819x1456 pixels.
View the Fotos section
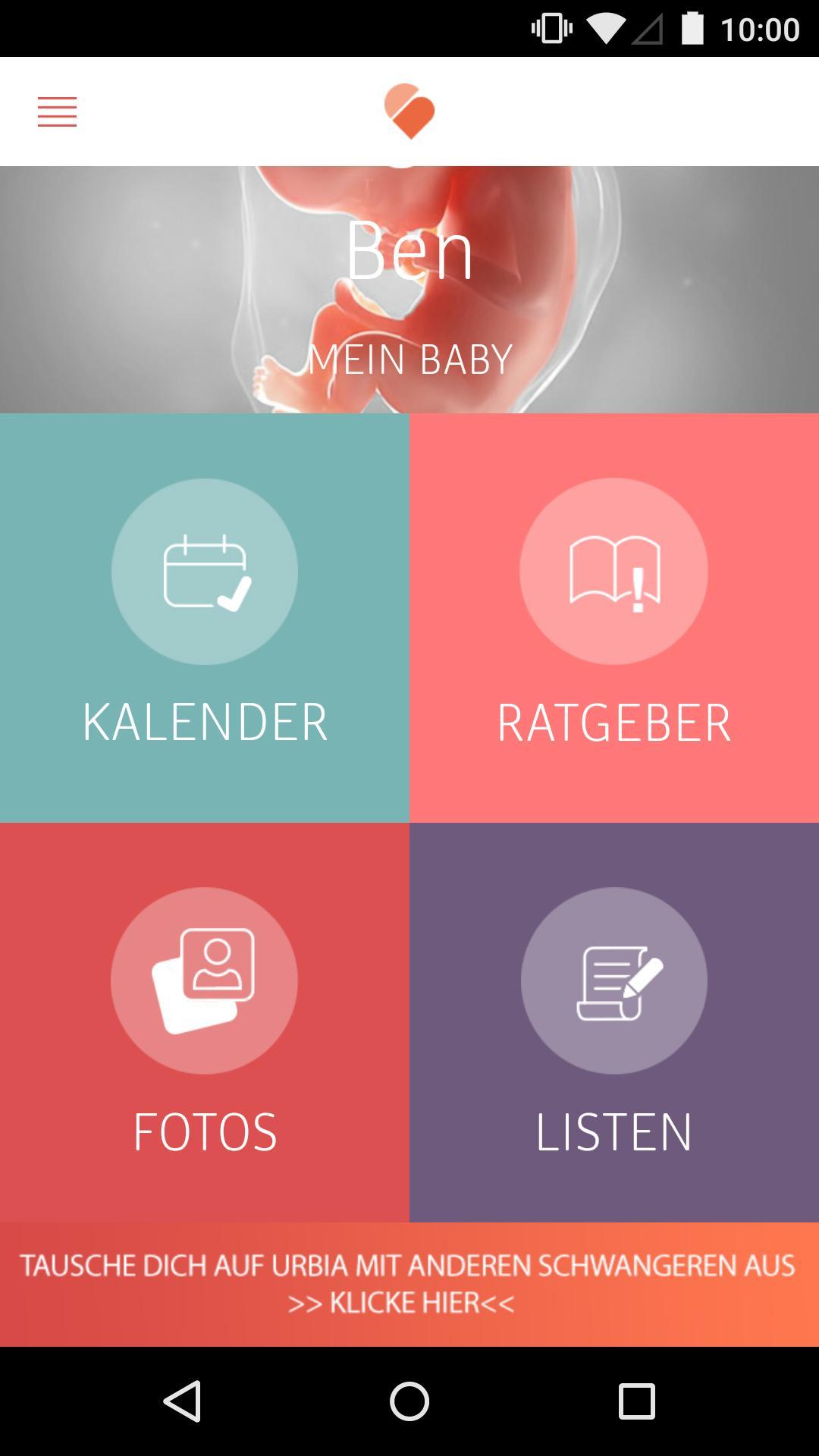coord(205,1022)
